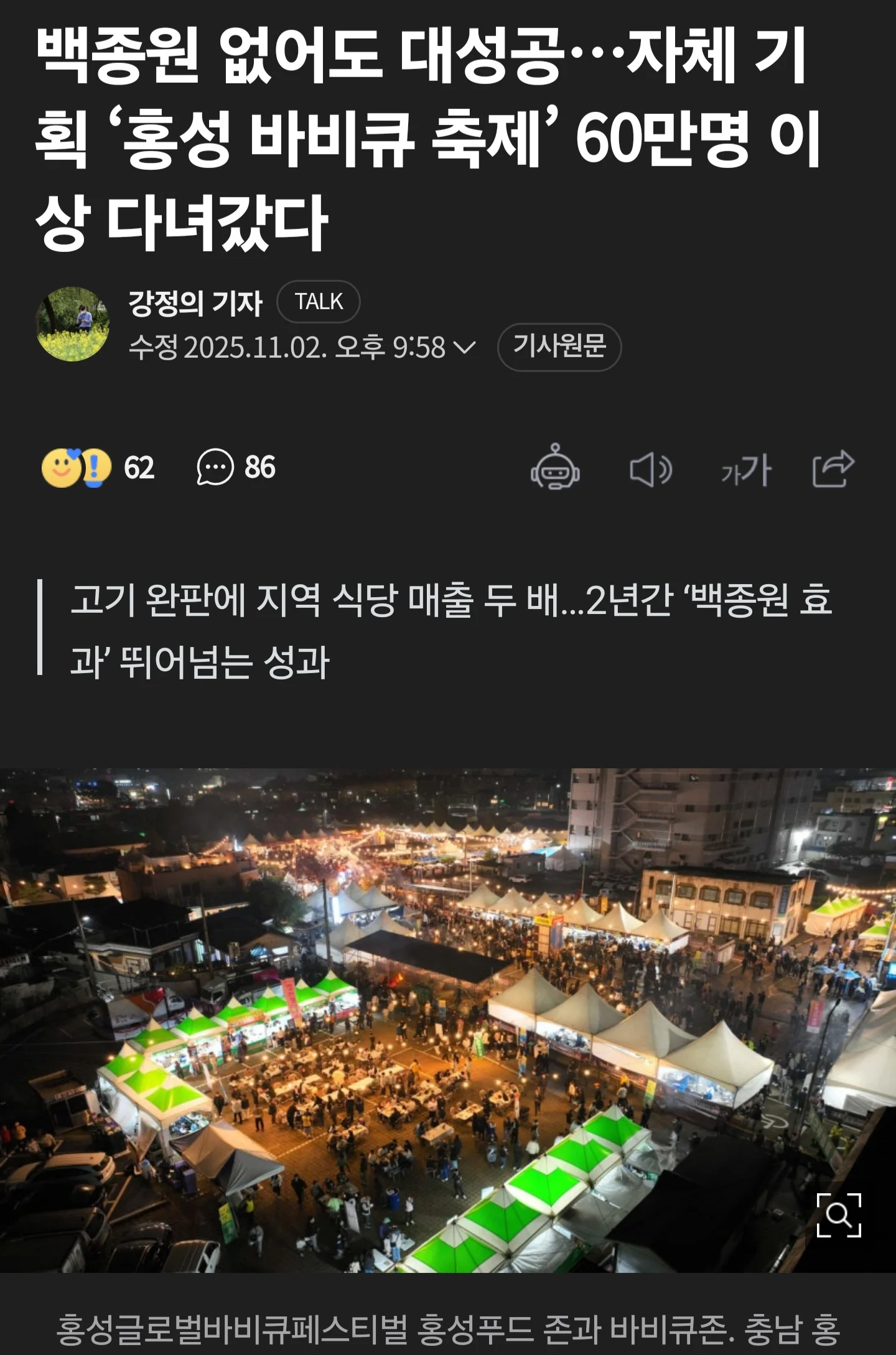The height and width of the screenshot is (1355, 896).
Task: Expand the edited date dropdown chevron
Action: click(x=465, y=347)
